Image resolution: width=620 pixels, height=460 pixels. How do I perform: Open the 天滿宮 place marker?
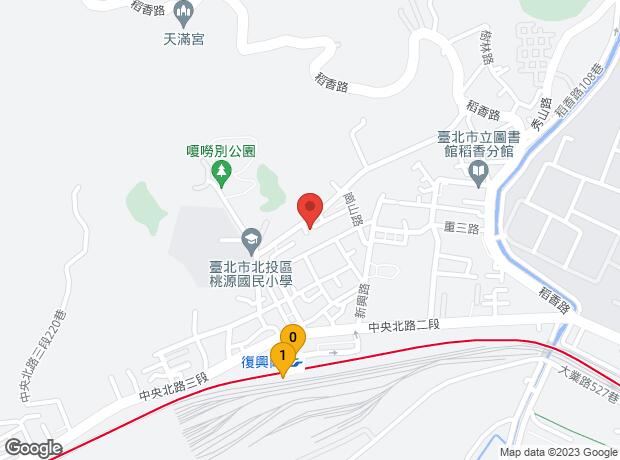pyautogui.click(x=182, y=13)
